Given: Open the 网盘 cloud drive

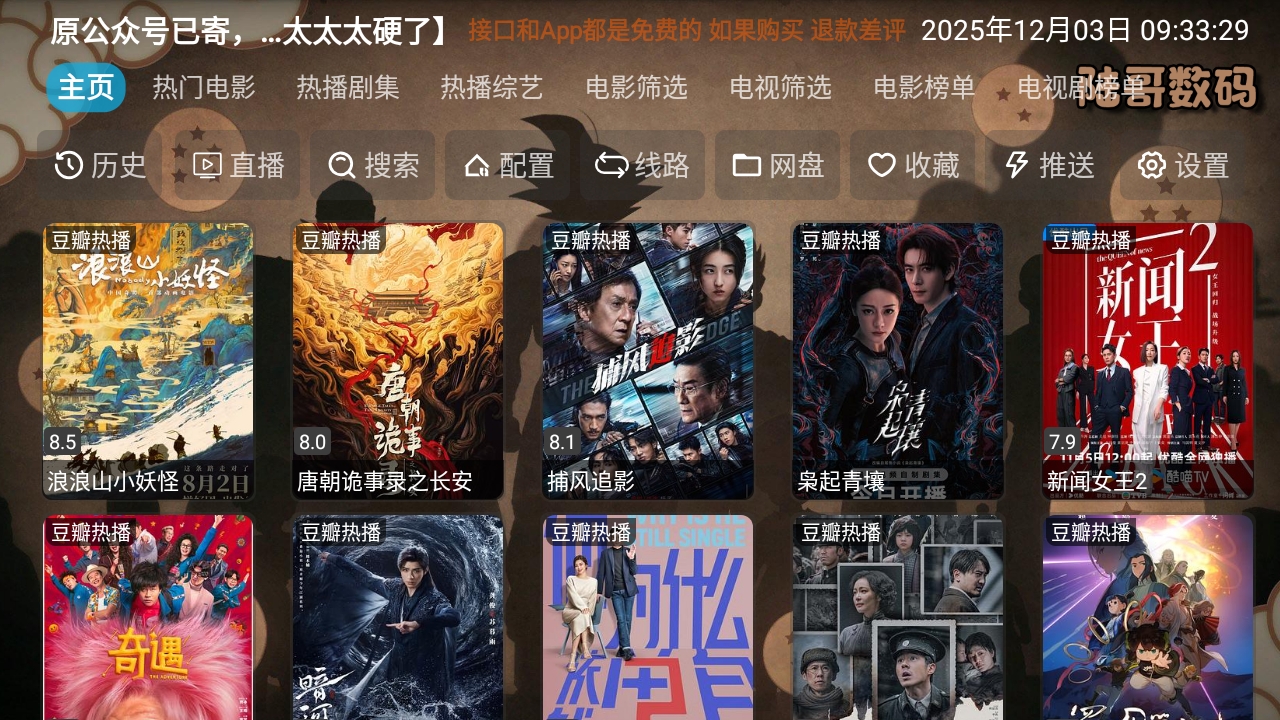Looking at the screenshot, I should click(x=778, y=165).
